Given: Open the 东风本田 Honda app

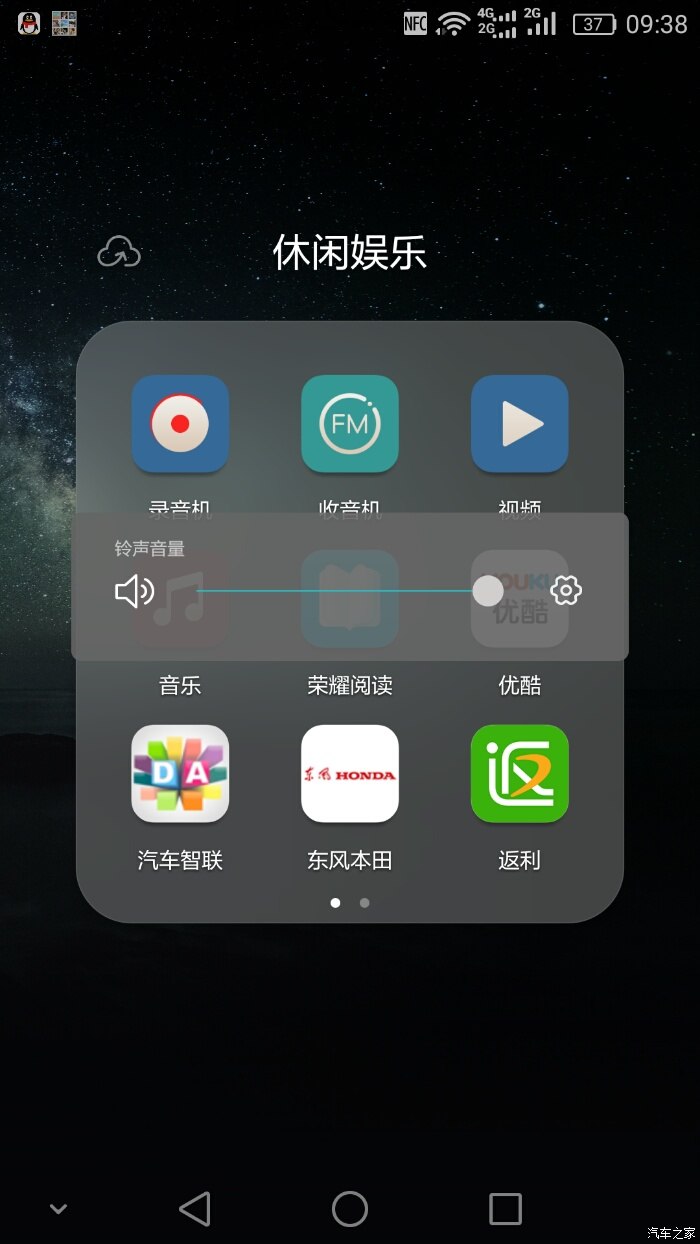Looking at the screenshot, I should click(350, 774).
